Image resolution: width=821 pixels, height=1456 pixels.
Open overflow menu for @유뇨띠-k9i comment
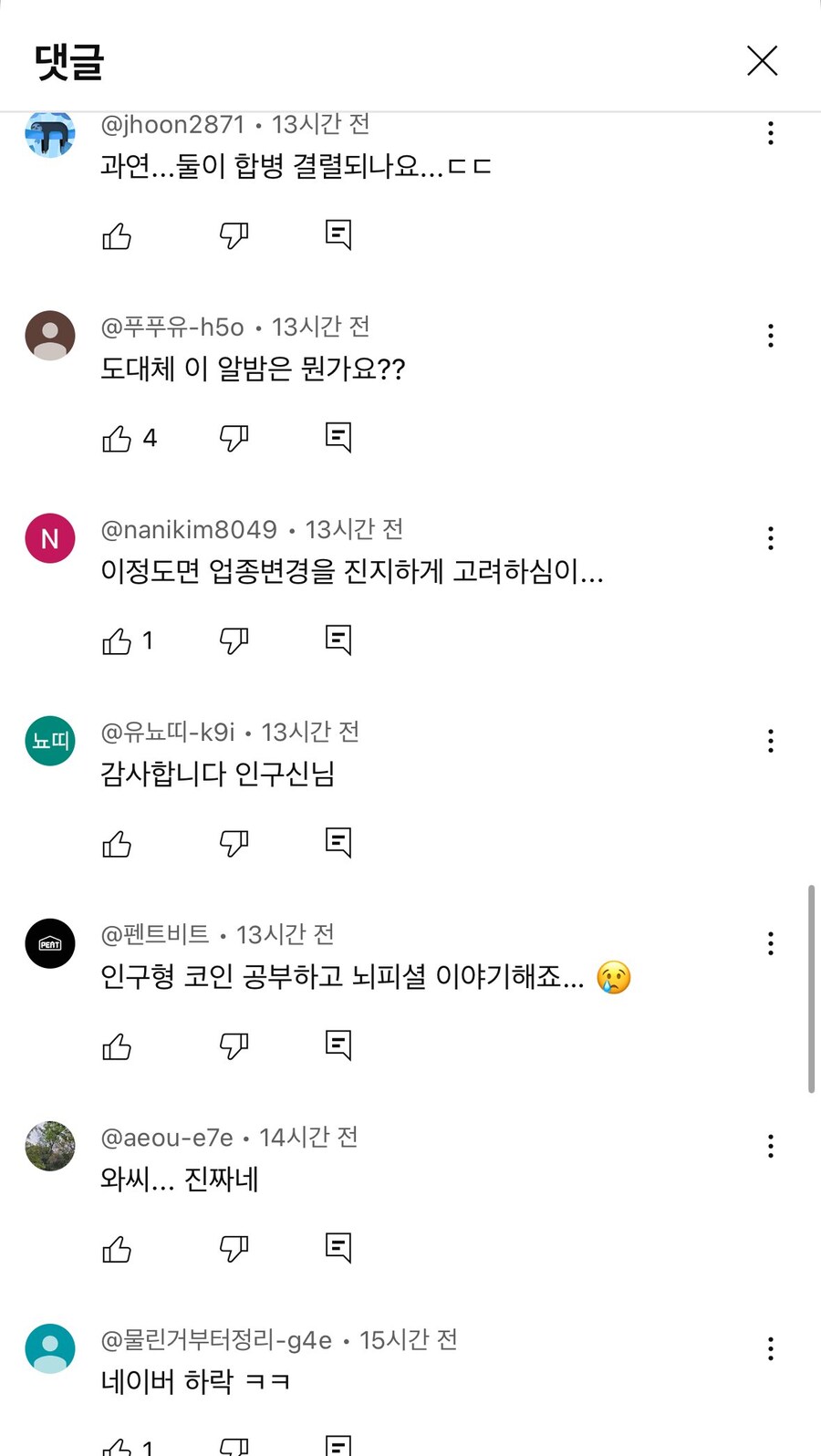pos(771,741)
